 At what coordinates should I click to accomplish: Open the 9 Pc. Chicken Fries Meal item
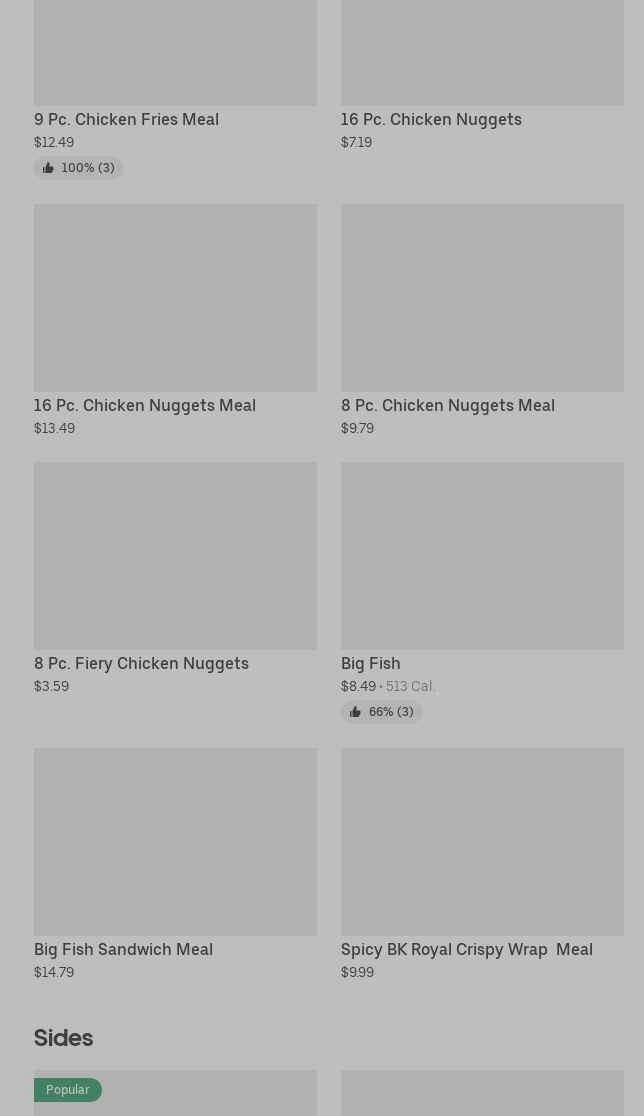(126, 119)
